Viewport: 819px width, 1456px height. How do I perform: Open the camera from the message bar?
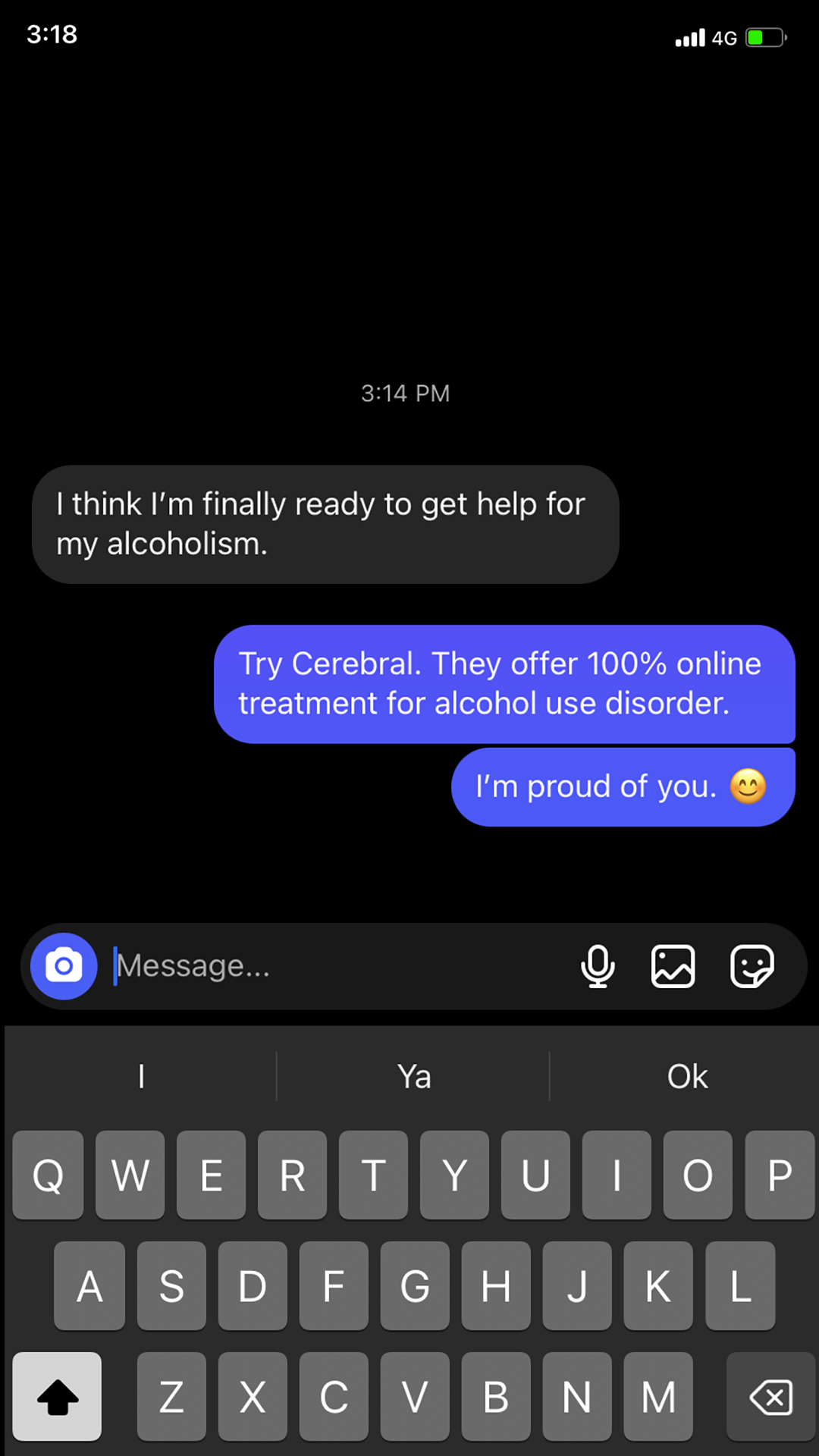64,966
